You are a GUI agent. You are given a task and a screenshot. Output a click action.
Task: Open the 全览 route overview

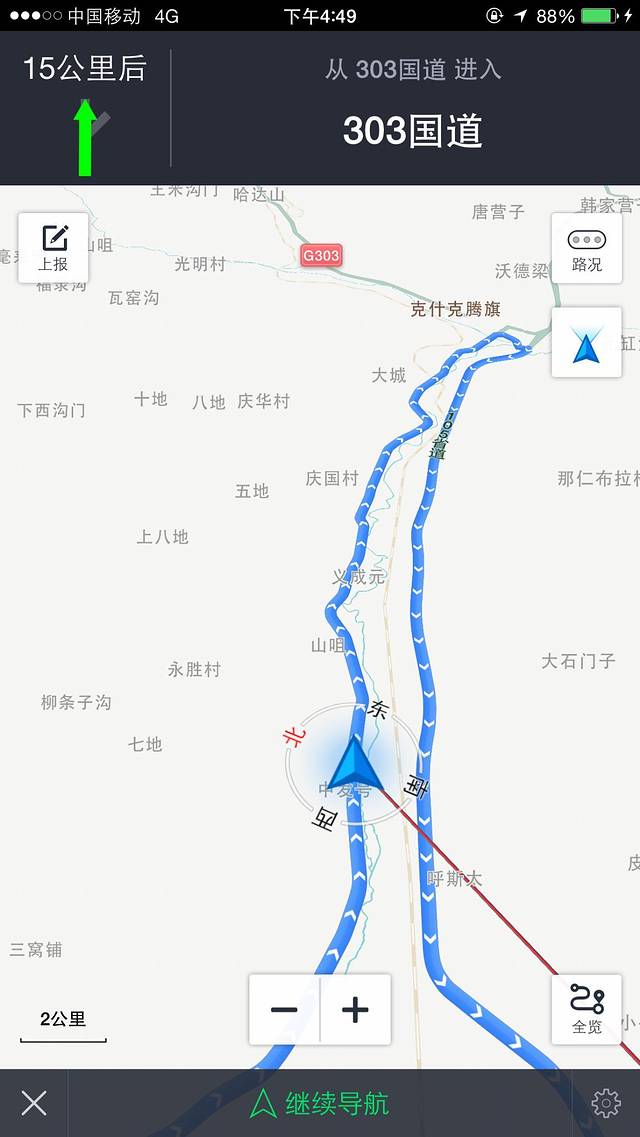(586, 1010)
